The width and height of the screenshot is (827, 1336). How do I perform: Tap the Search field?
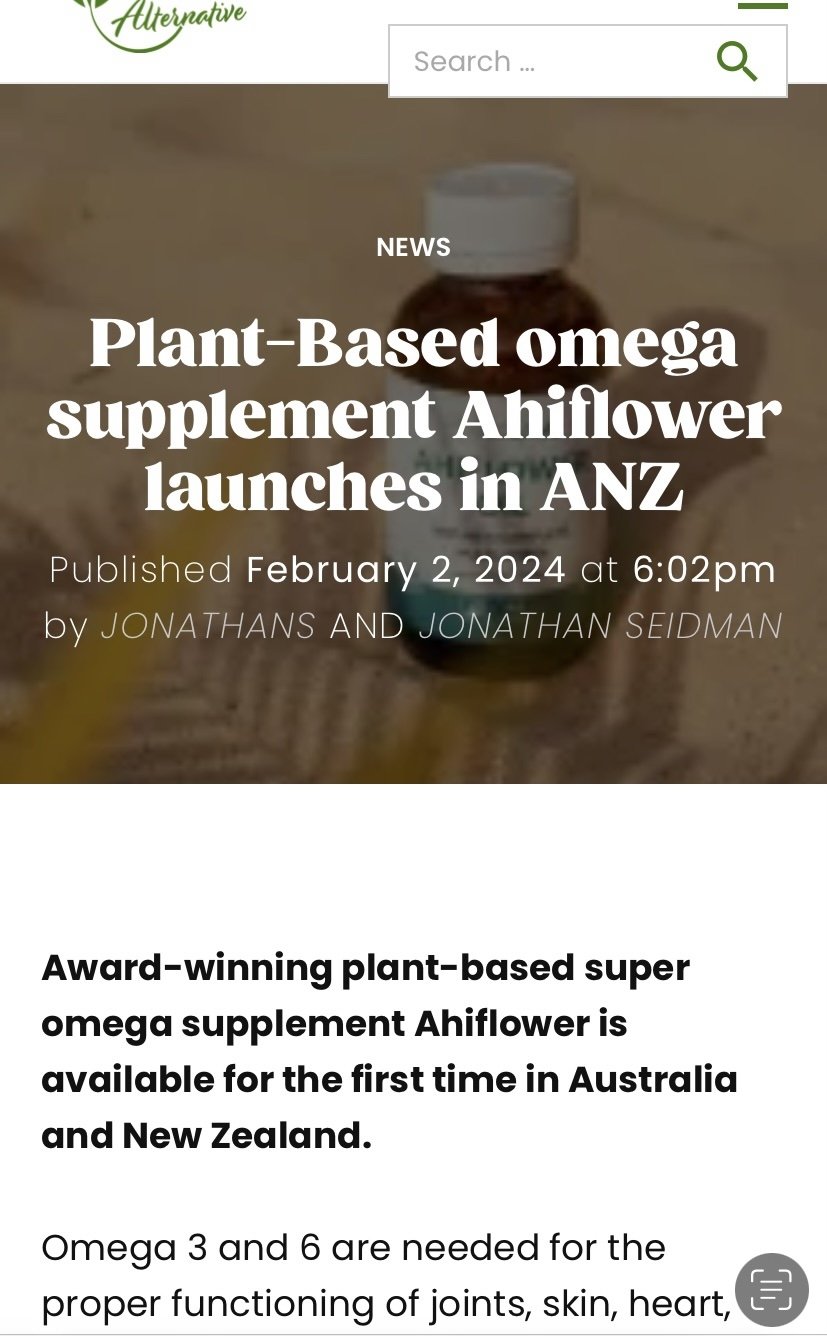[552, 61]
